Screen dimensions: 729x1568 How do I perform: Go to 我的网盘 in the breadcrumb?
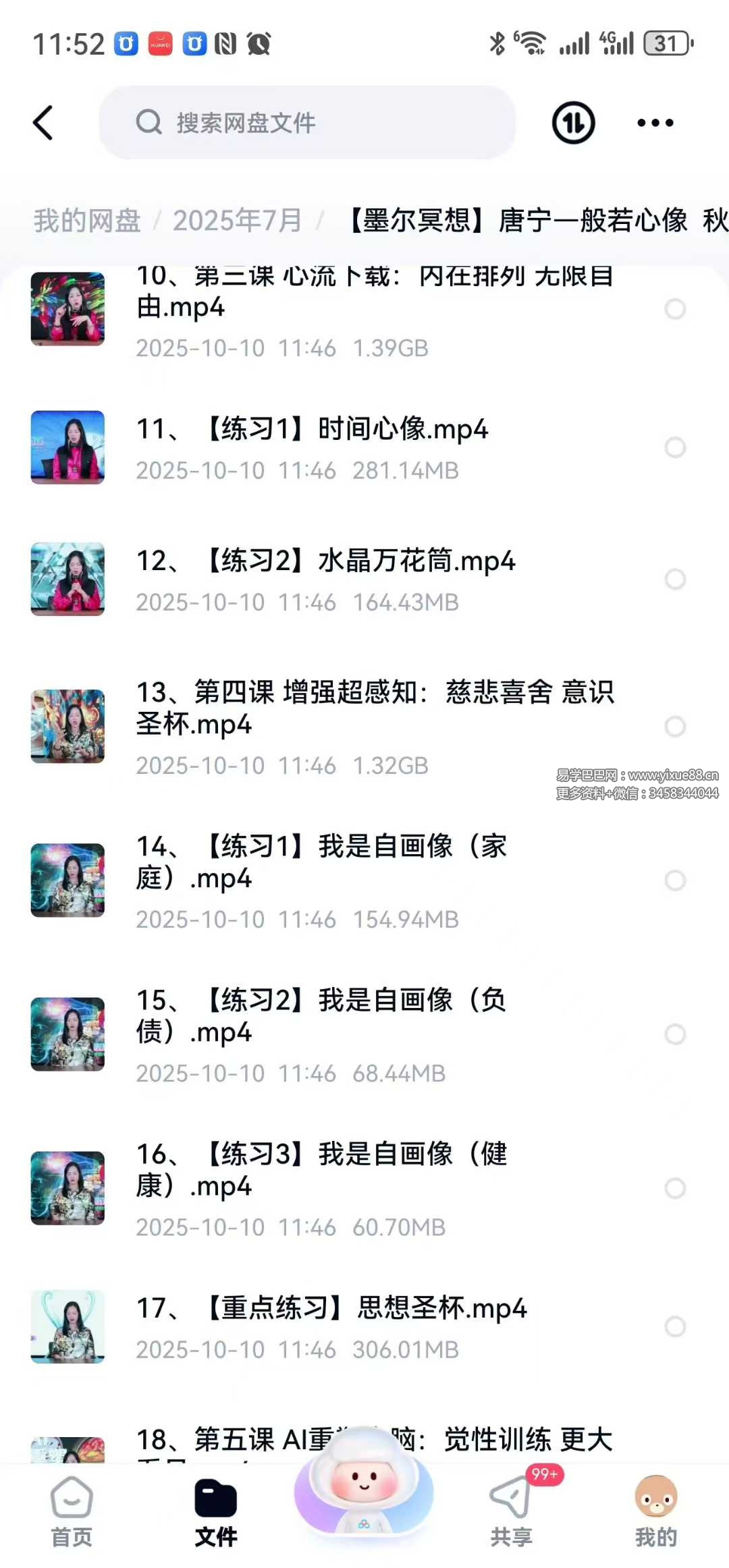point(87,221)
